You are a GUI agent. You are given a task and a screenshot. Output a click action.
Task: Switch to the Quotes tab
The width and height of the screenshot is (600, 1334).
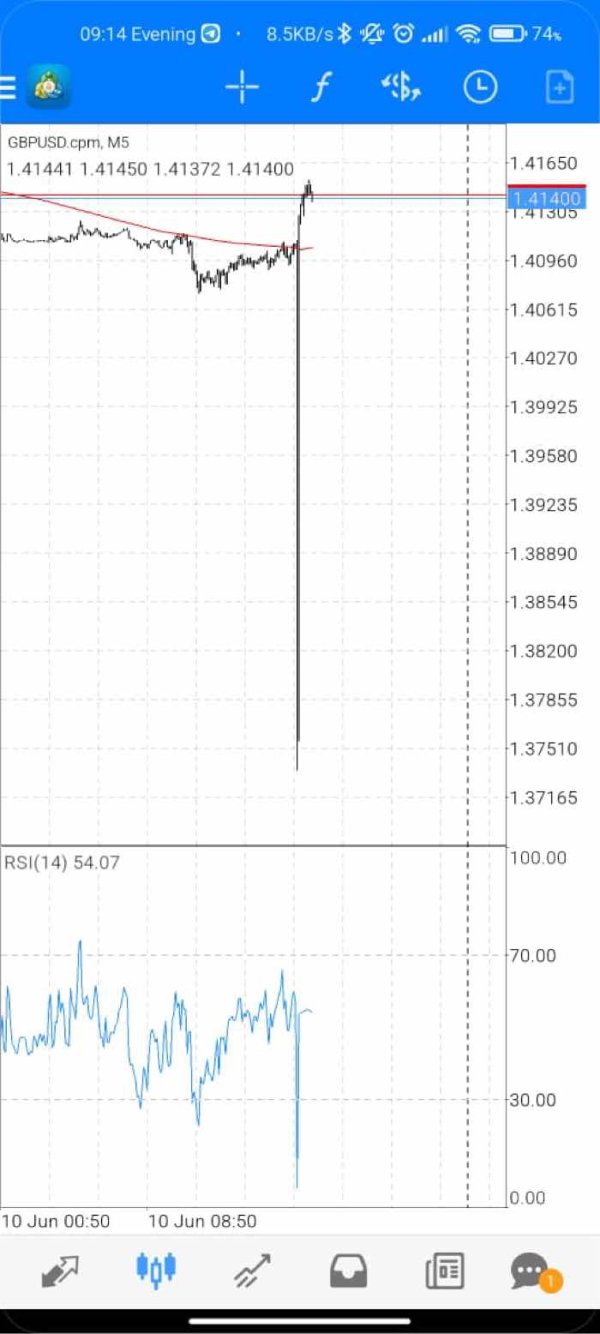[60, 1271]
